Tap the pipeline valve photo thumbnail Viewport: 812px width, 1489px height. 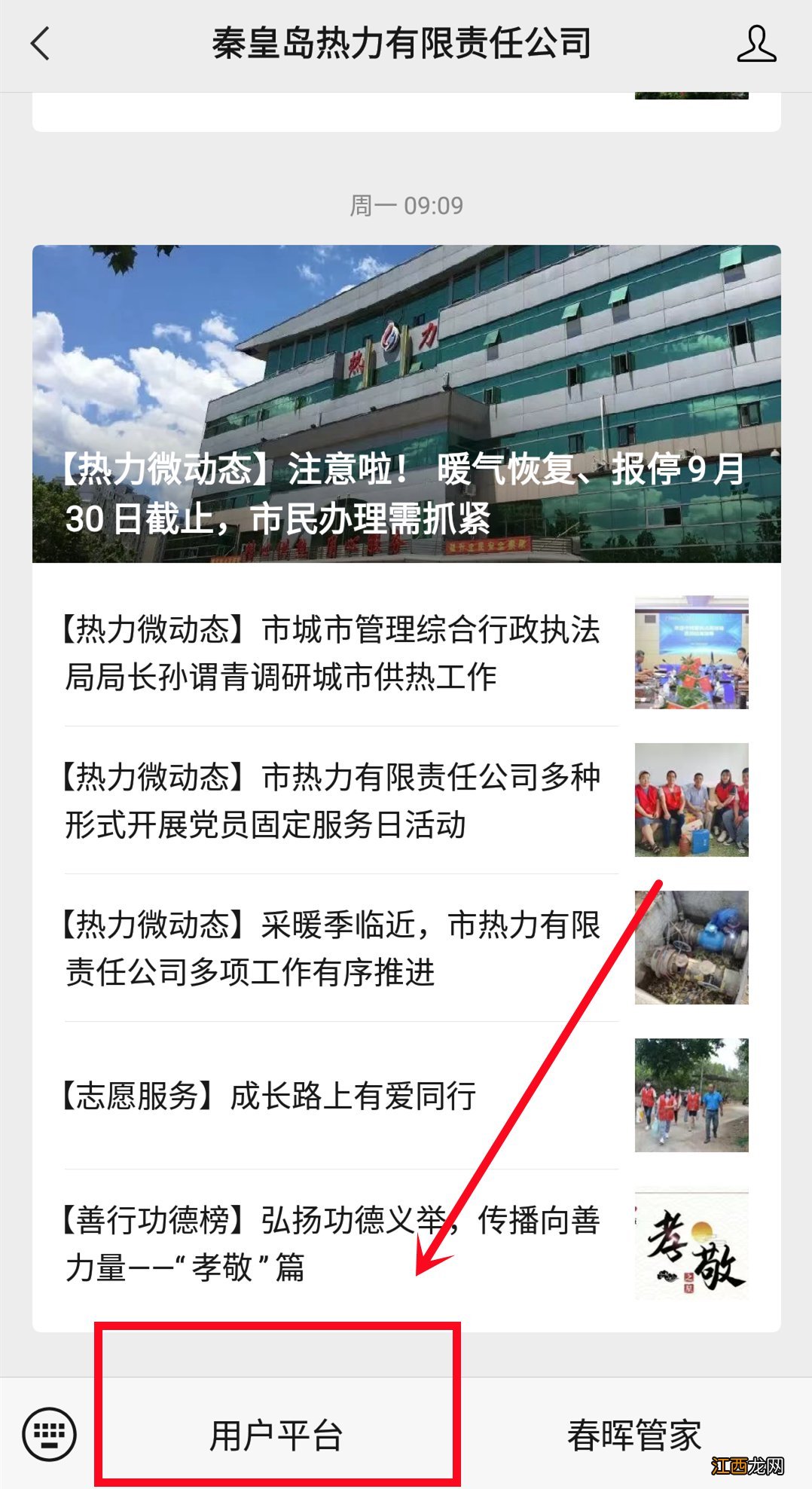point(690,949)
